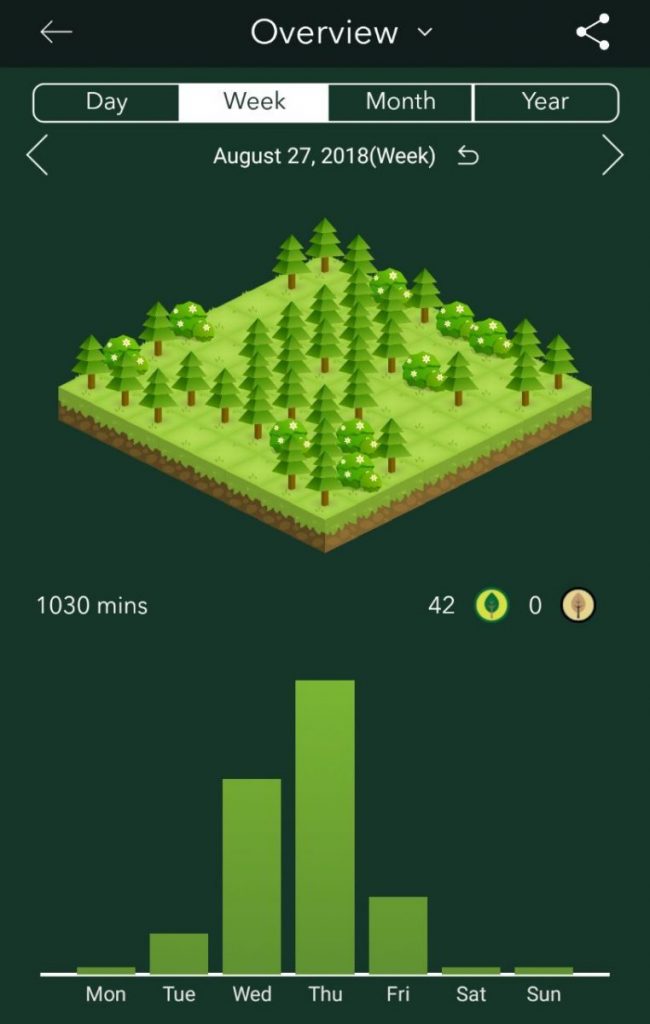This screenshot has width=650, height=1024.
Task: Go to the previous week
Action: [37, 156]
